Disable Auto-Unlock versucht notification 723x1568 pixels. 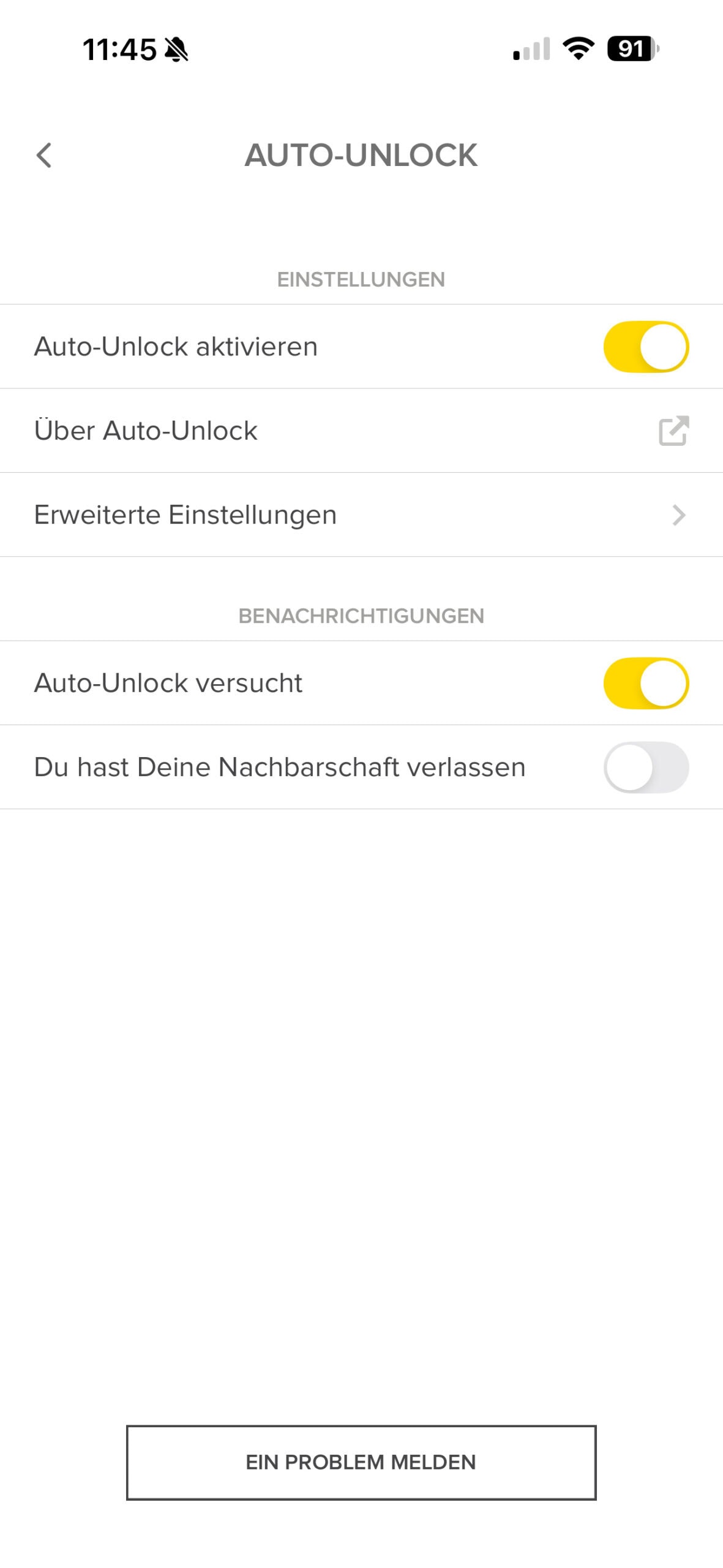[x=645, y=683]
